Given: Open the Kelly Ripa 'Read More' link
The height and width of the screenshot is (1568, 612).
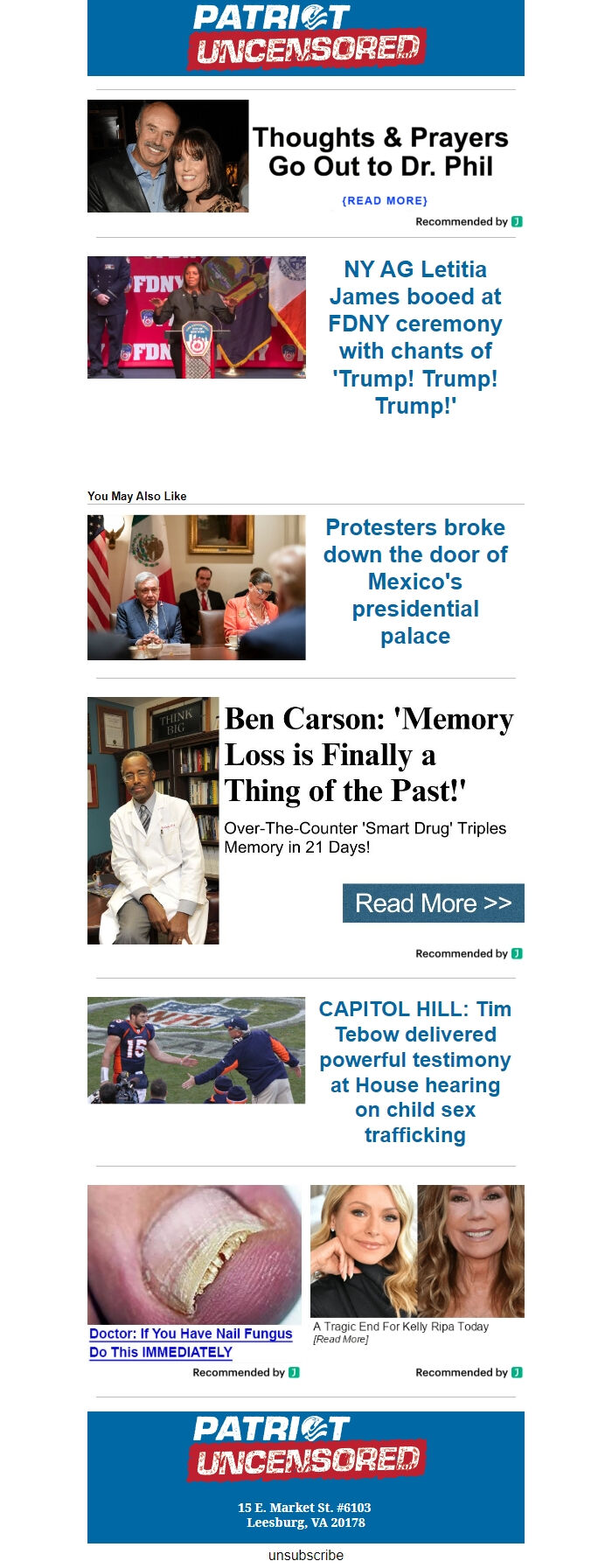Looking at the screenshot, I should tap(341, 1340).
